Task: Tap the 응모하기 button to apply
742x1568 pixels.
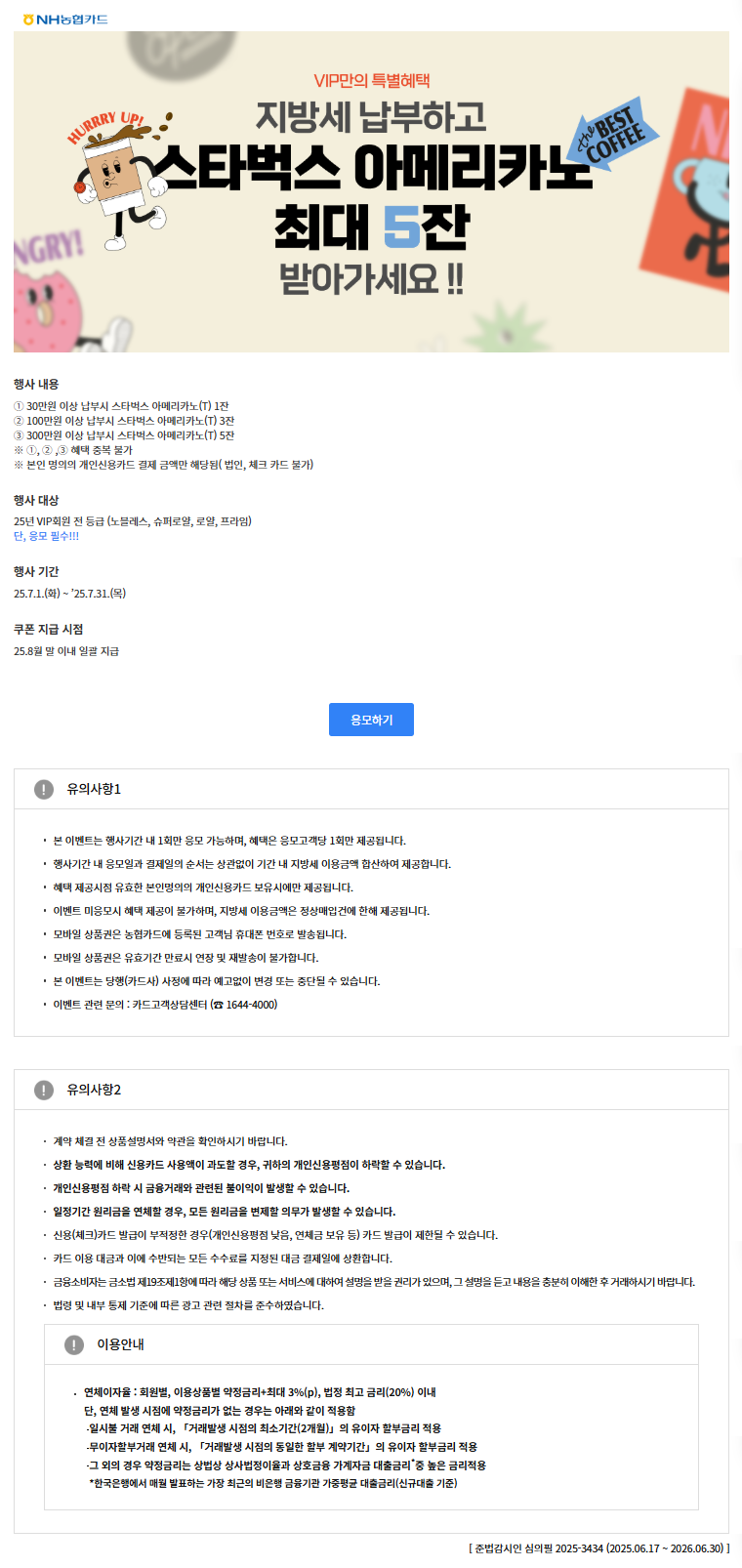Action: click(x=371, y=720)
